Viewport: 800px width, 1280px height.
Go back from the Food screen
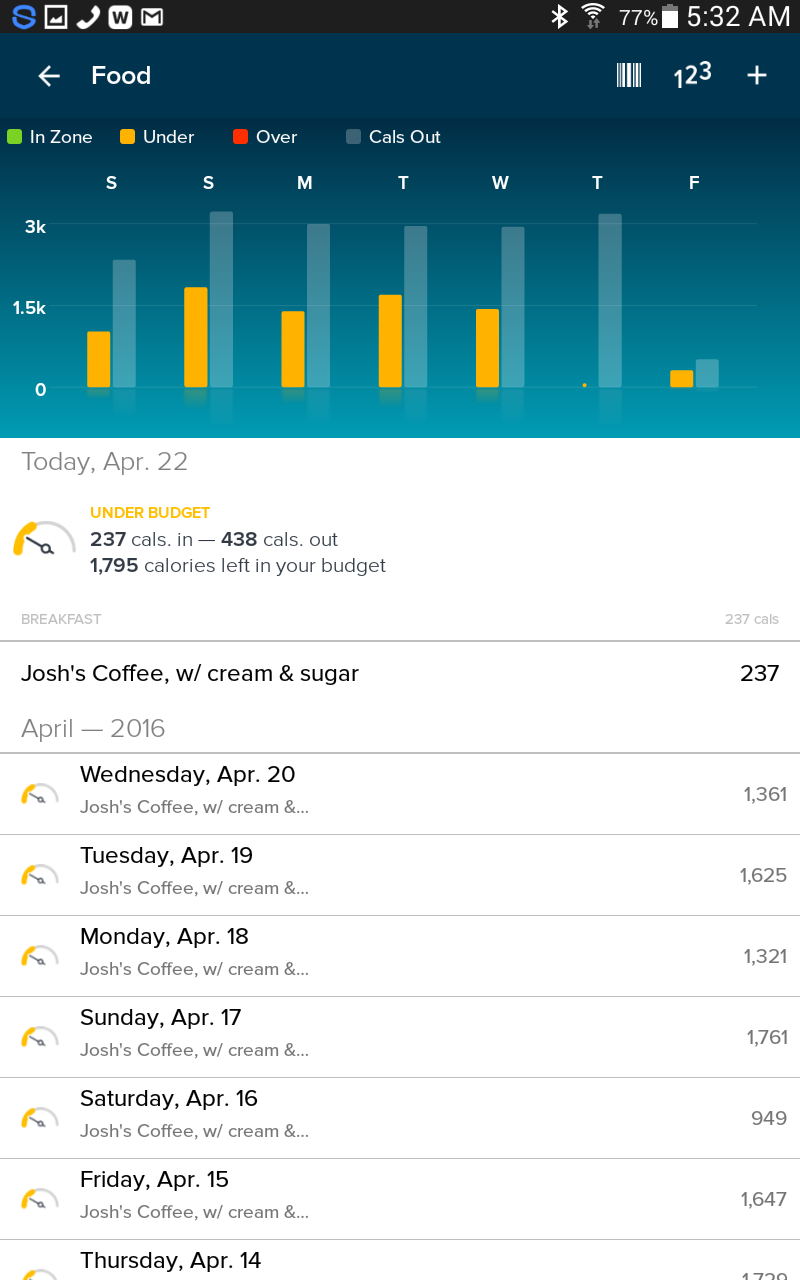49,76
